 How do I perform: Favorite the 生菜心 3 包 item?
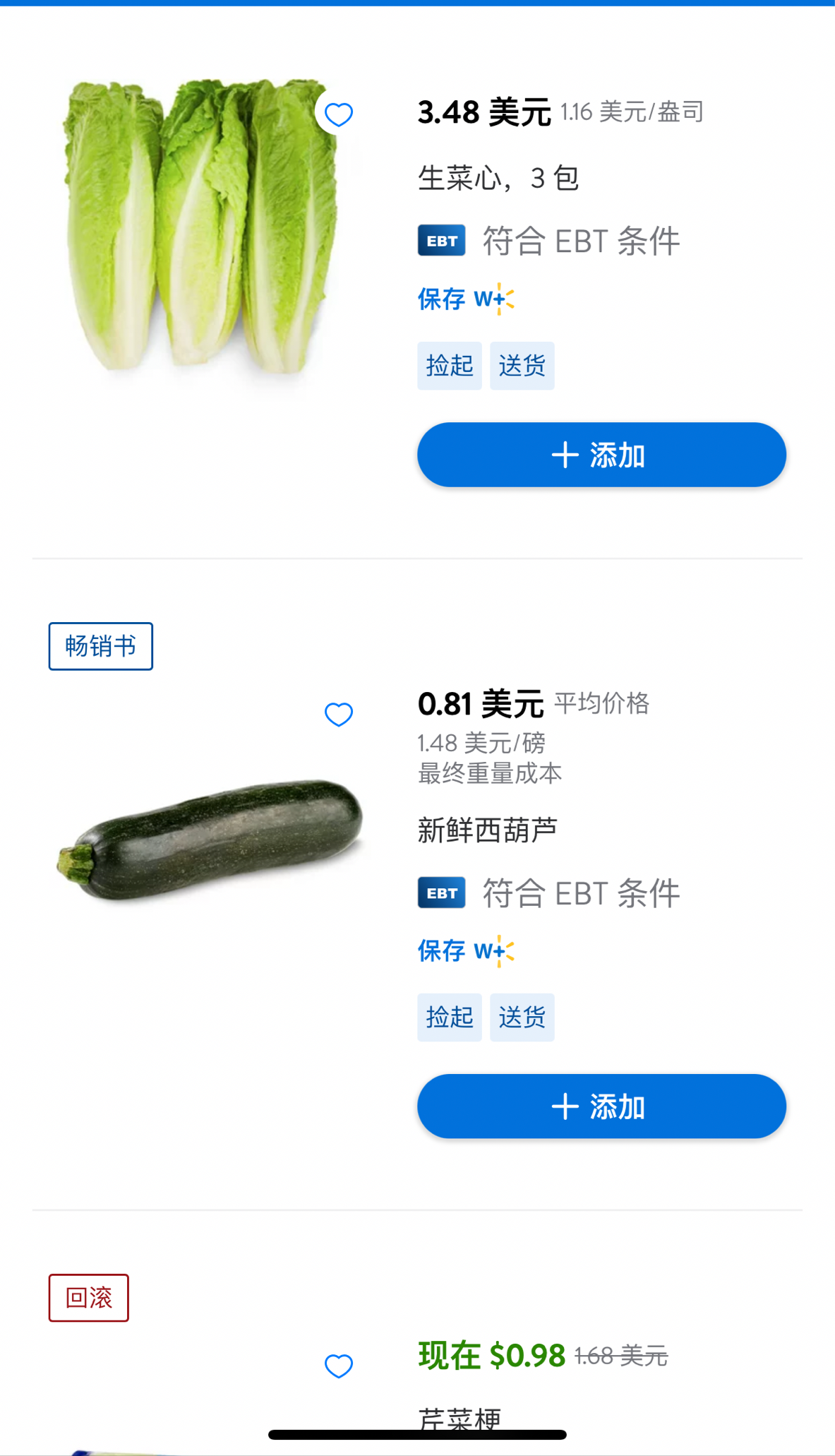point(339,114)
